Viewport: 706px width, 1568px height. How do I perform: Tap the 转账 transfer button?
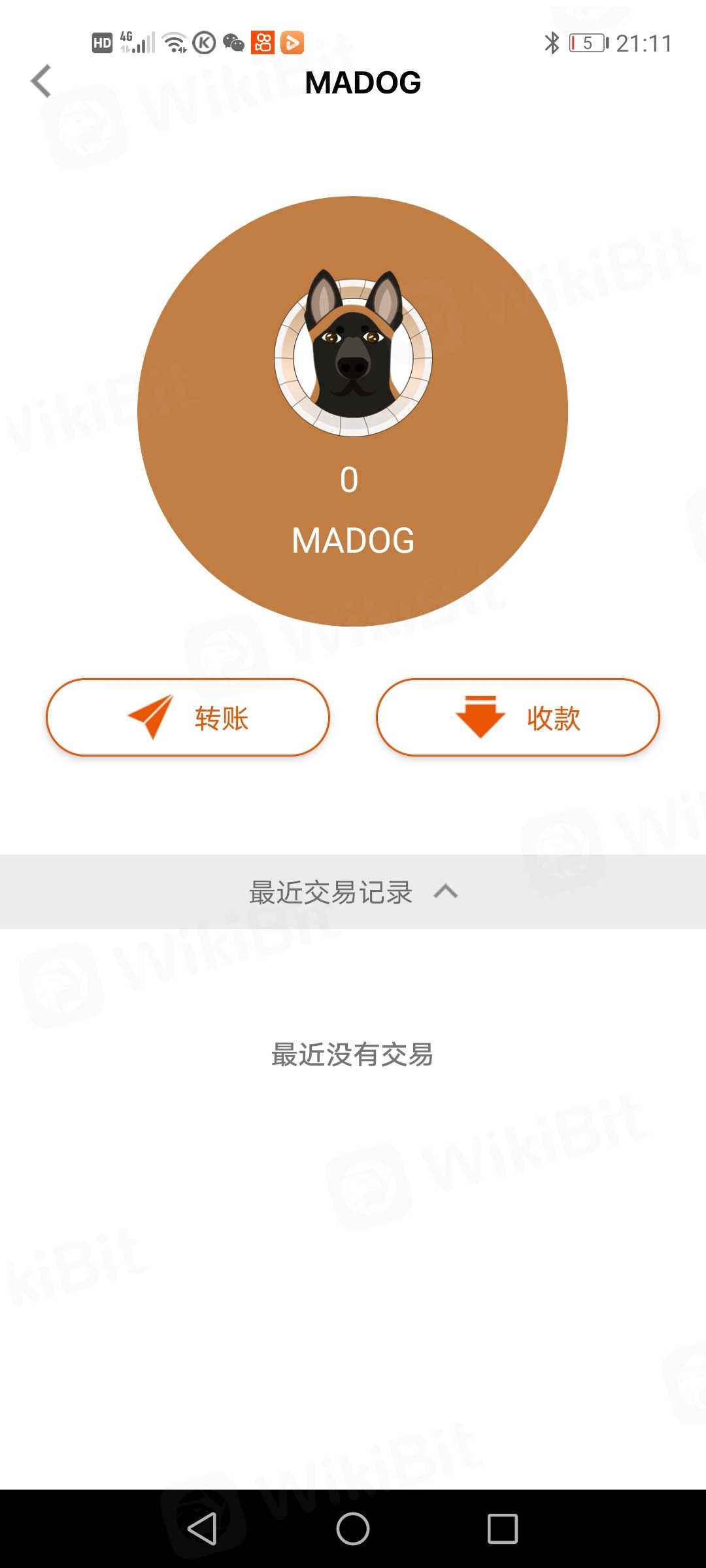coord(188,717)
